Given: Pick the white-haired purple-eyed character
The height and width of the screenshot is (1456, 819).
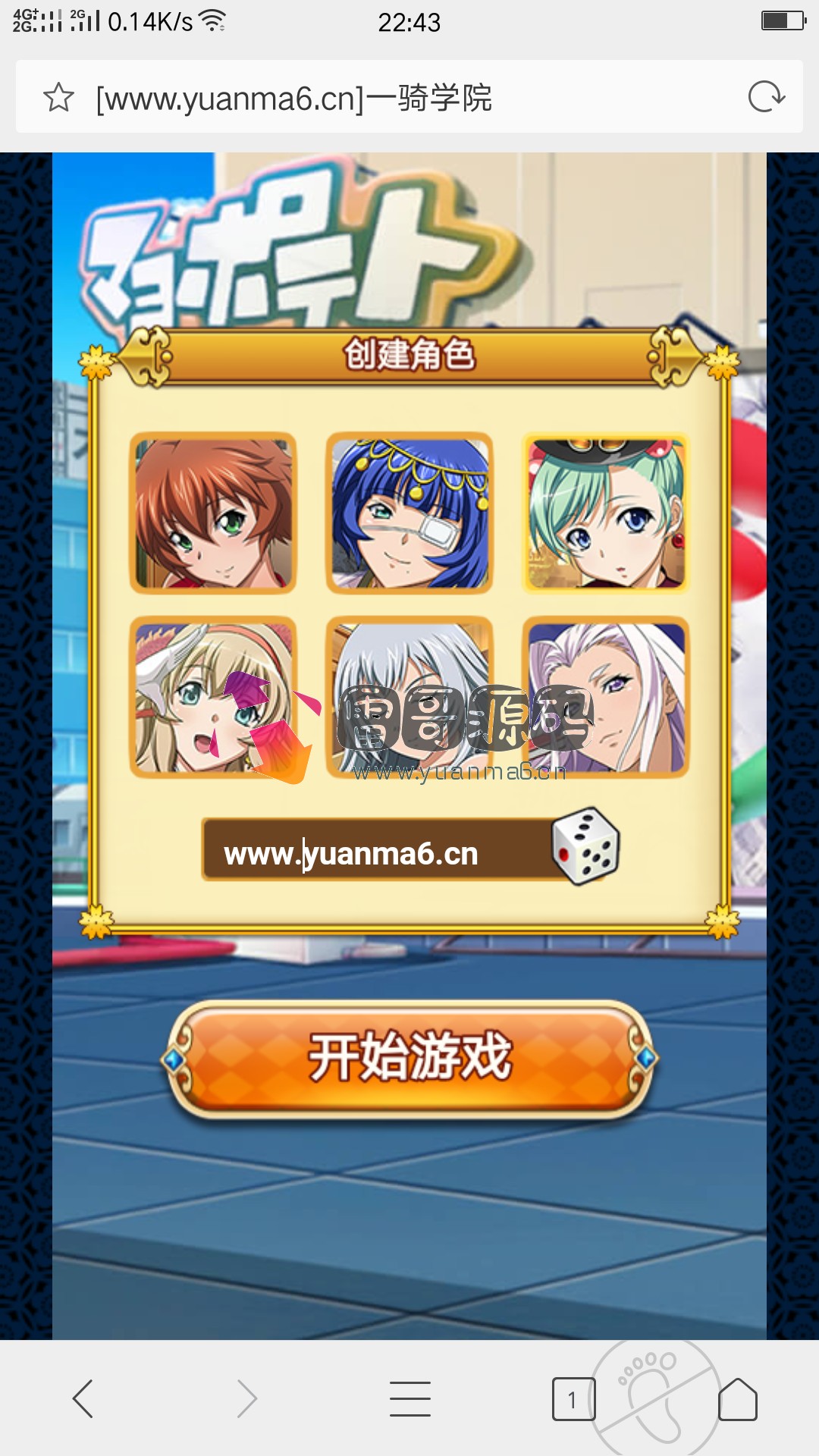Looking at the screenshot, I should pyautogui.click(x=606, y=697).
